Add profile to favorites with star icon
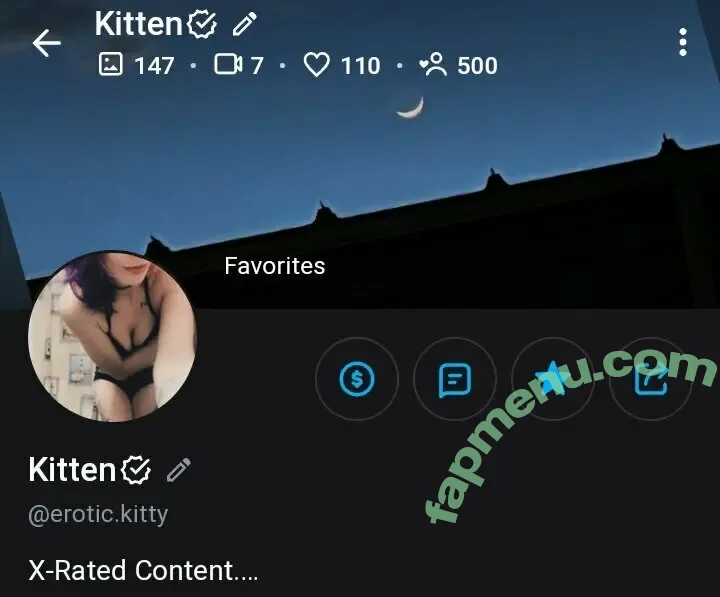720x597 pixels. click(x=552, y=379)
